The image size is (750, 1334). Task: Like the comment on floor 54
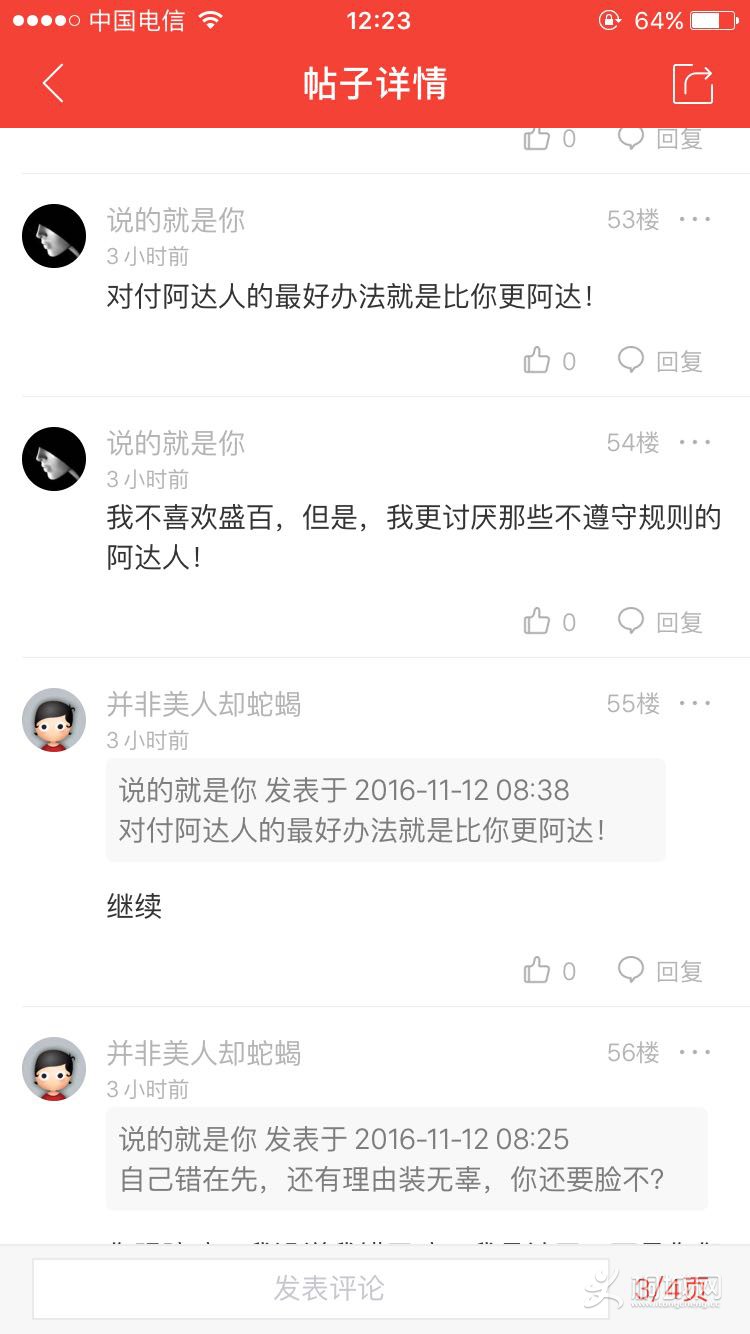point(538,622)
